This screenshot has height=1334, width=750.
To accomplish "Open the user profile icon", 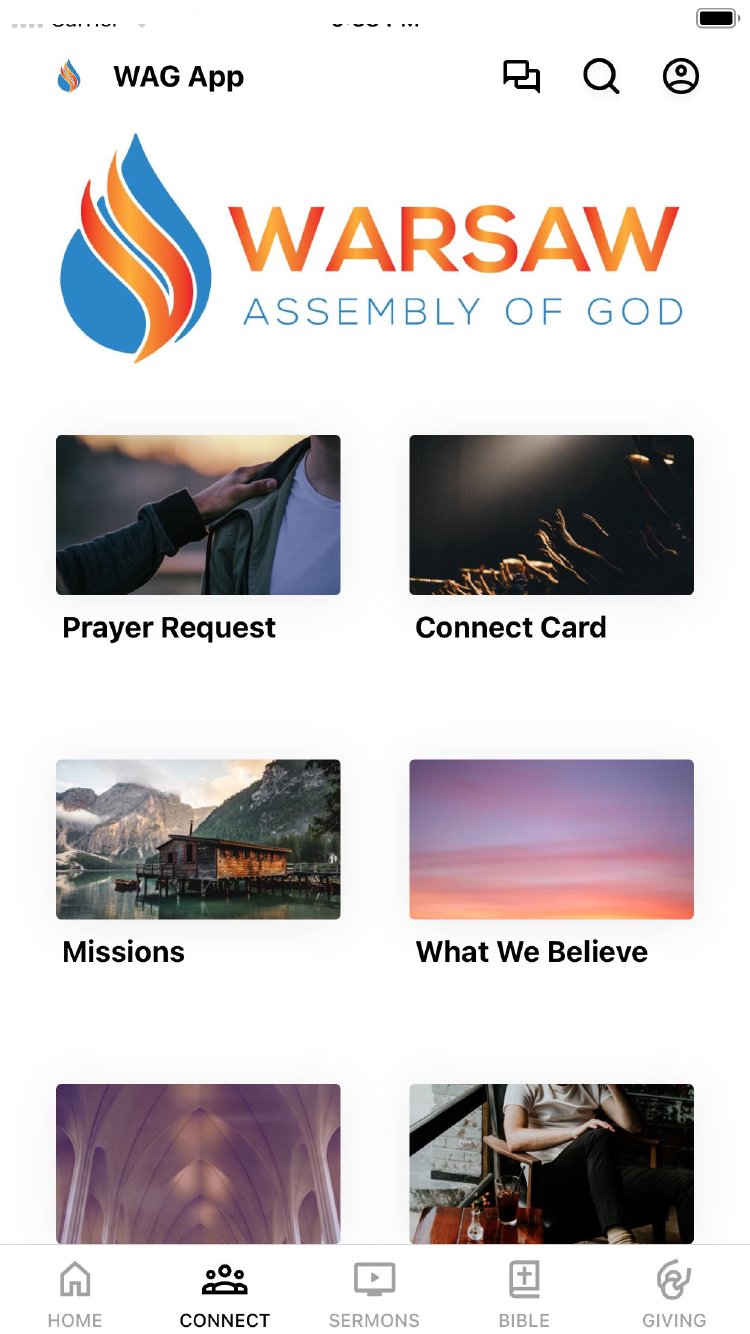I will coord(681,77).
